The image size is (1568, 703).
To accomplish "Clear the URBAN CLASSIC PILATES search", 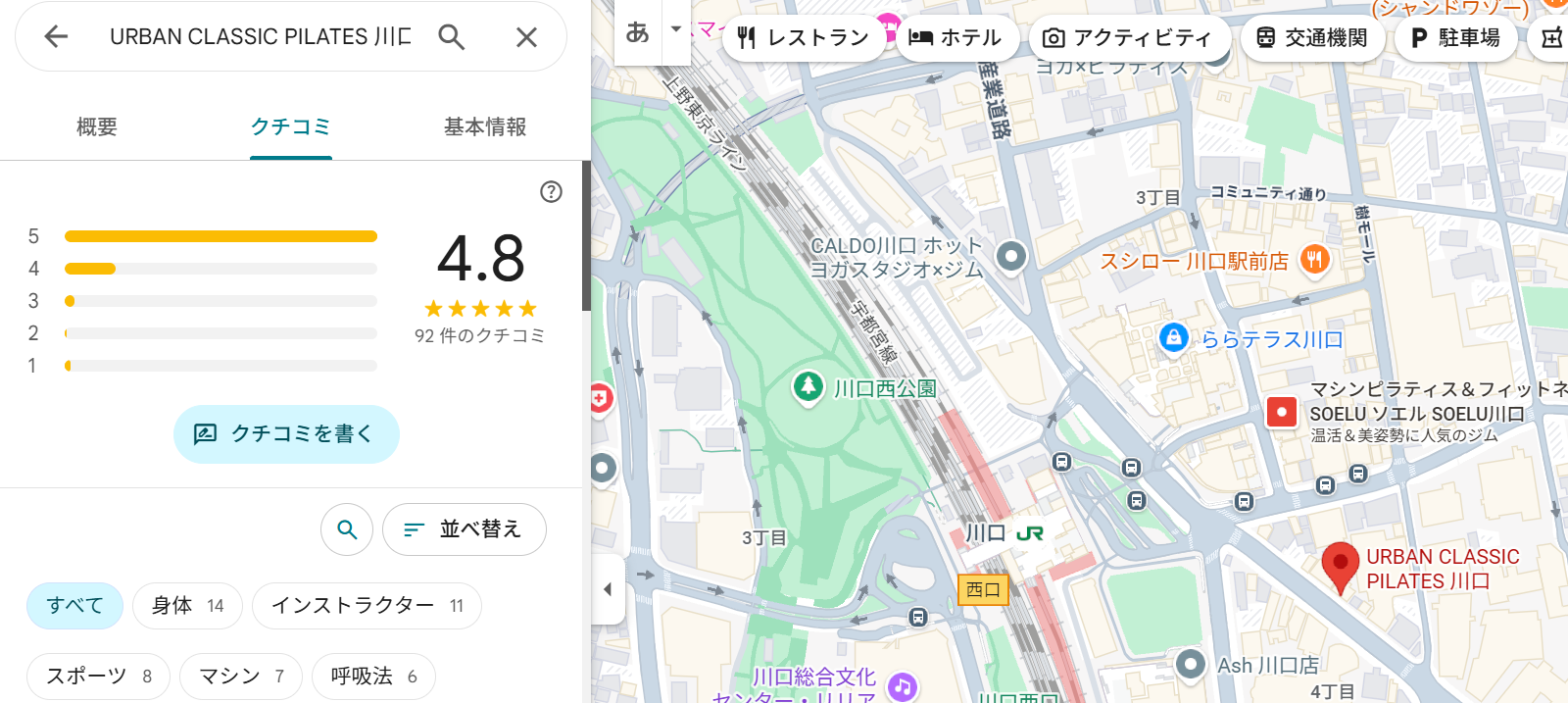I will [x=526, y=37].
